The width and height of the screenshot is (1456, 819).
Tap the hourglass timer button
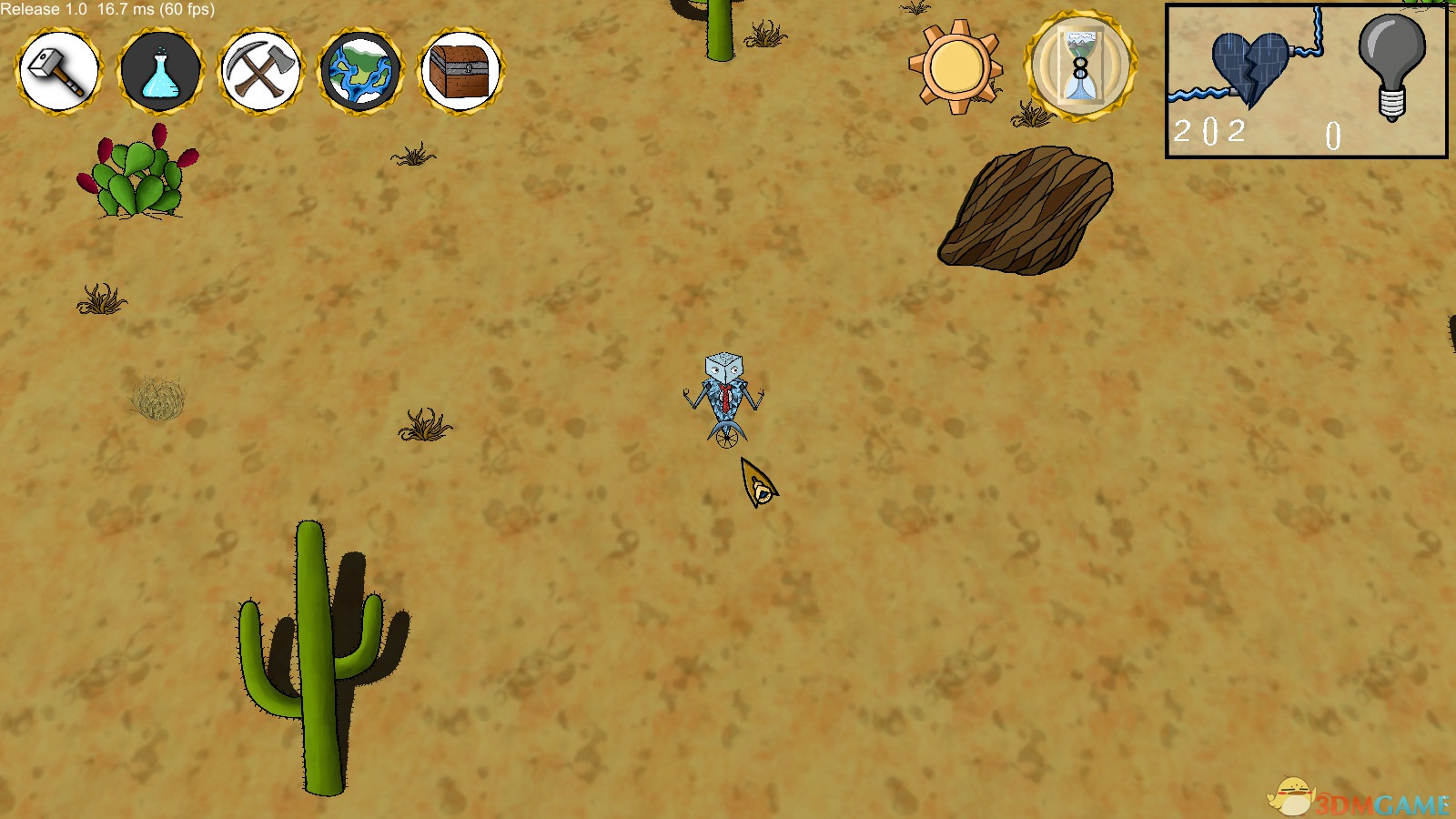coord(1080,66)
